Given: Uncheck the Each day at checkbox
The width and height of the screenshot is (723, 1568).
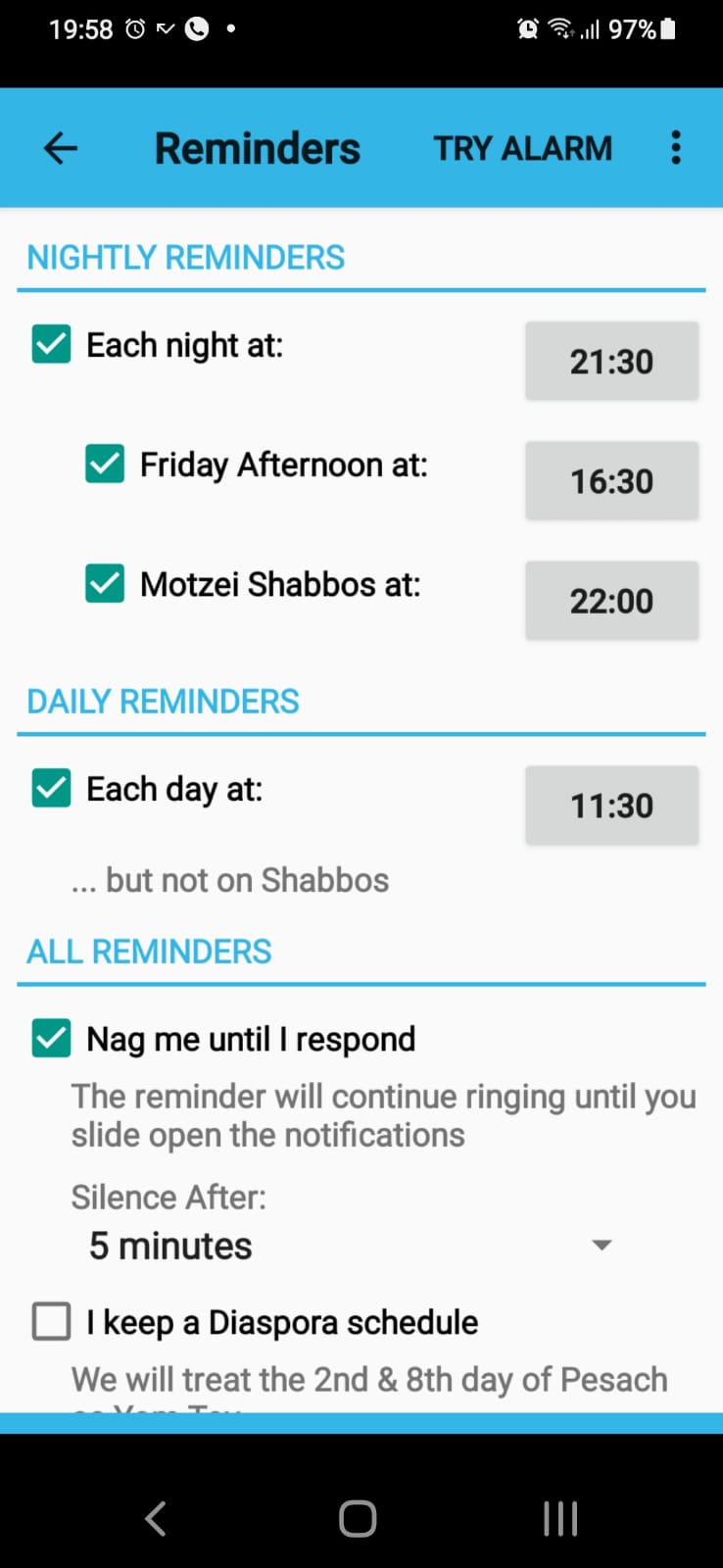Looking at the screenshot, I should coord(51,789).
